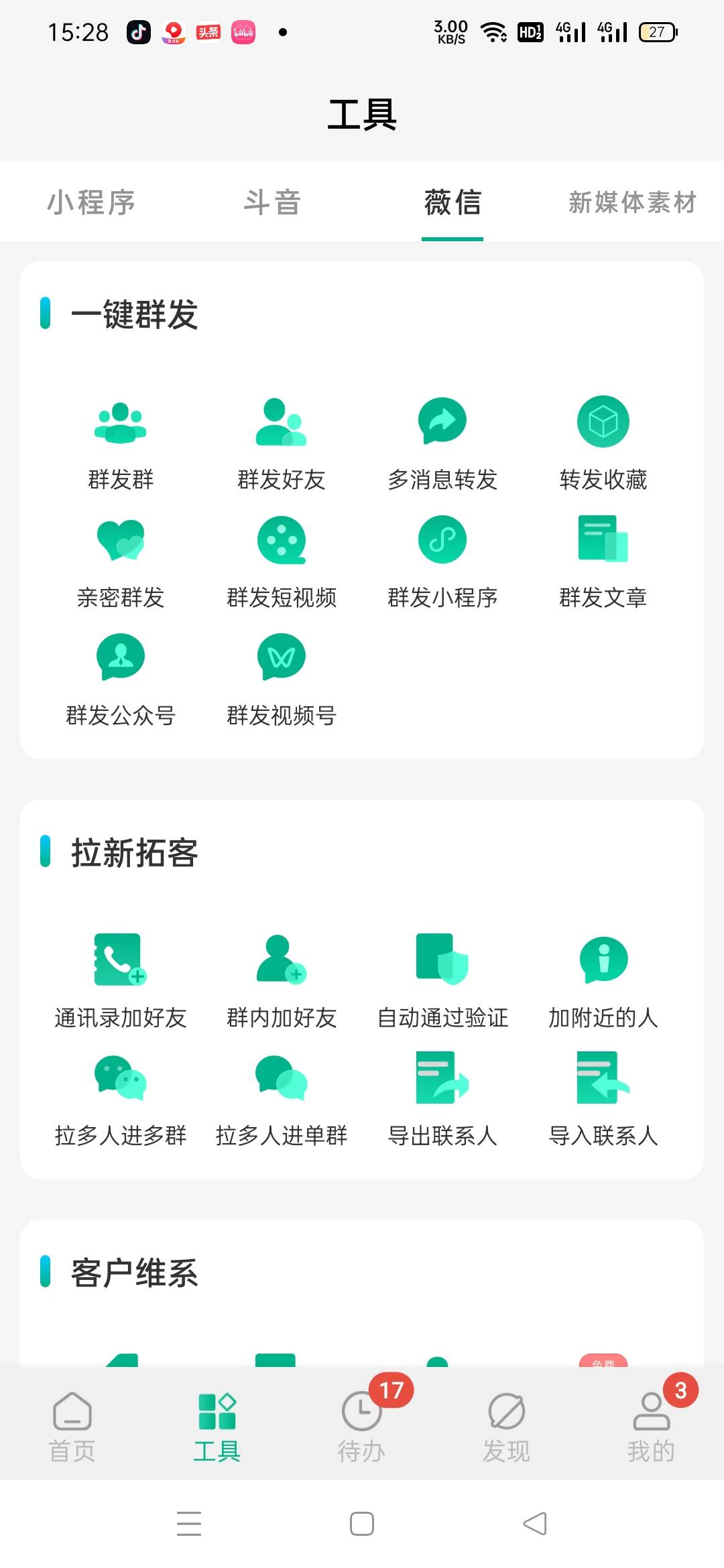Switch to the 斗音 tab

(x=271, y=202)
